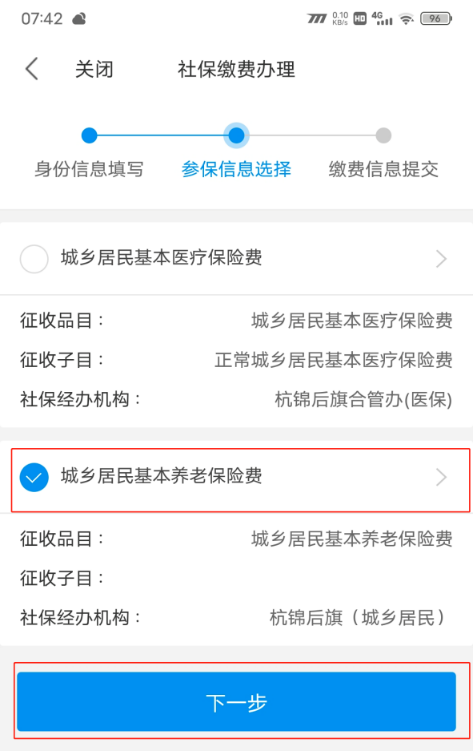Open the chevron beside 城乡居民基本医疗保险费
473x751 pixels.
point(441,259)
